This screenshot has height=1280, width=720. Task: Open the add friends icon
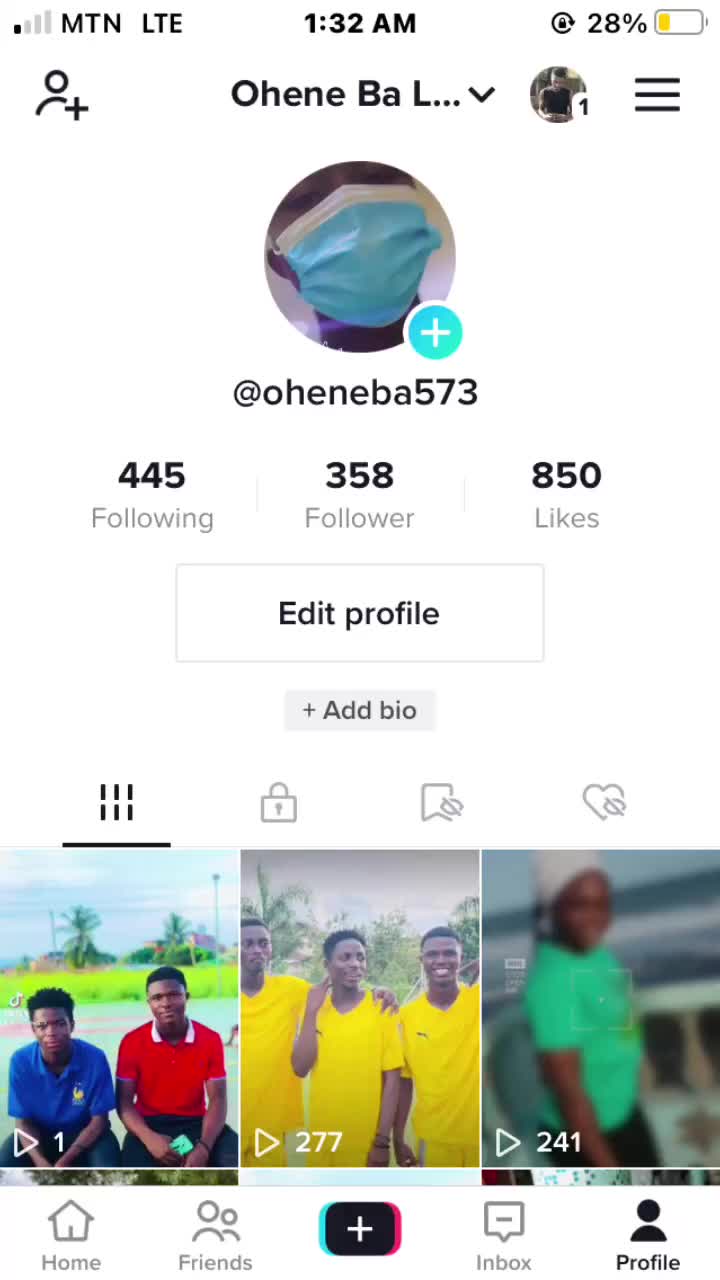(62, 95)
